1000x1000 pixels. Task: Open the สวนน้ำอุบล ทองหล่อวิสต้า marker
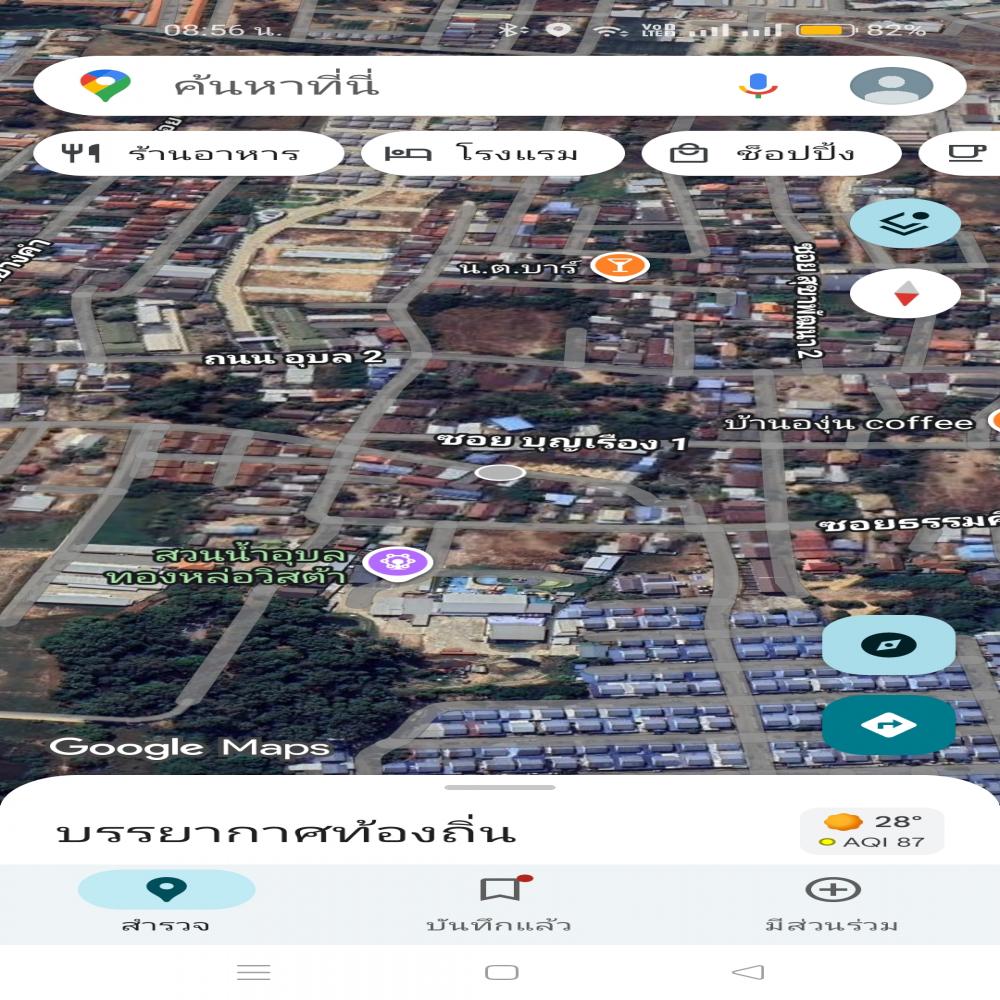point(398,562)
